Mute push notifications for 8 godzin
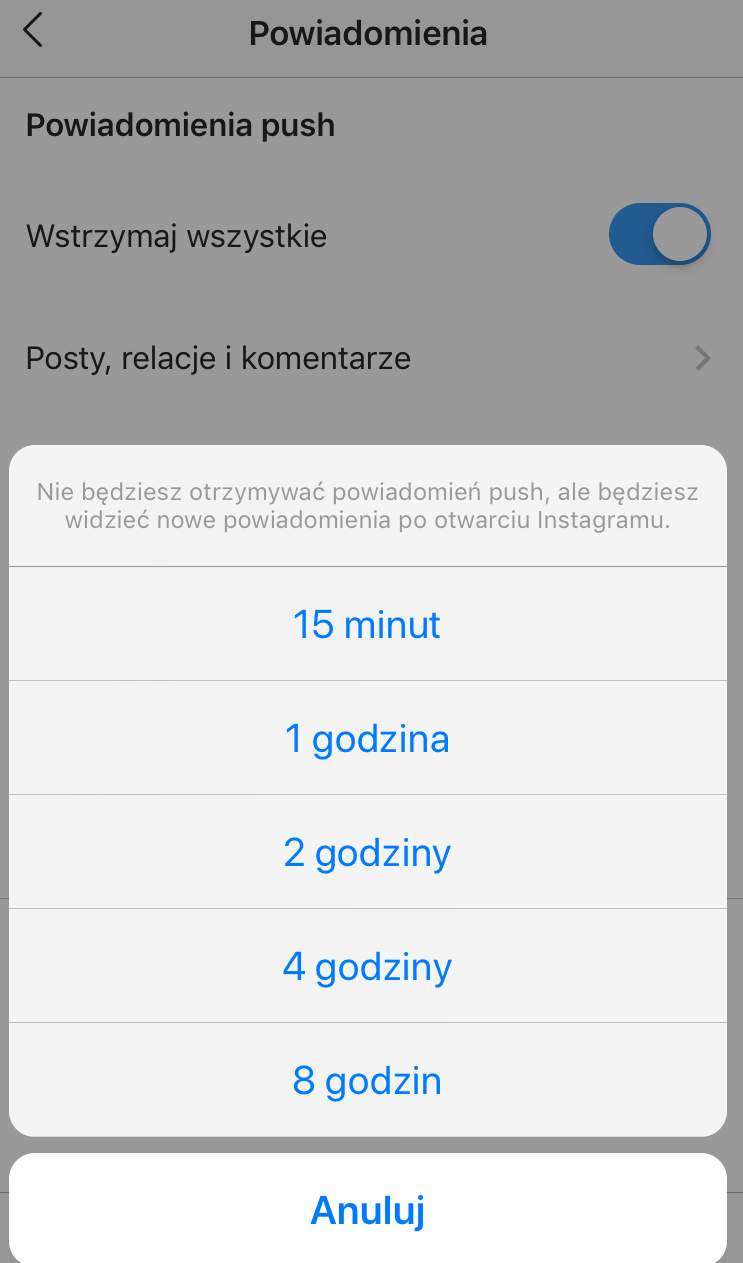The width and height of the screenshot is (743, 1263). 367,1081
